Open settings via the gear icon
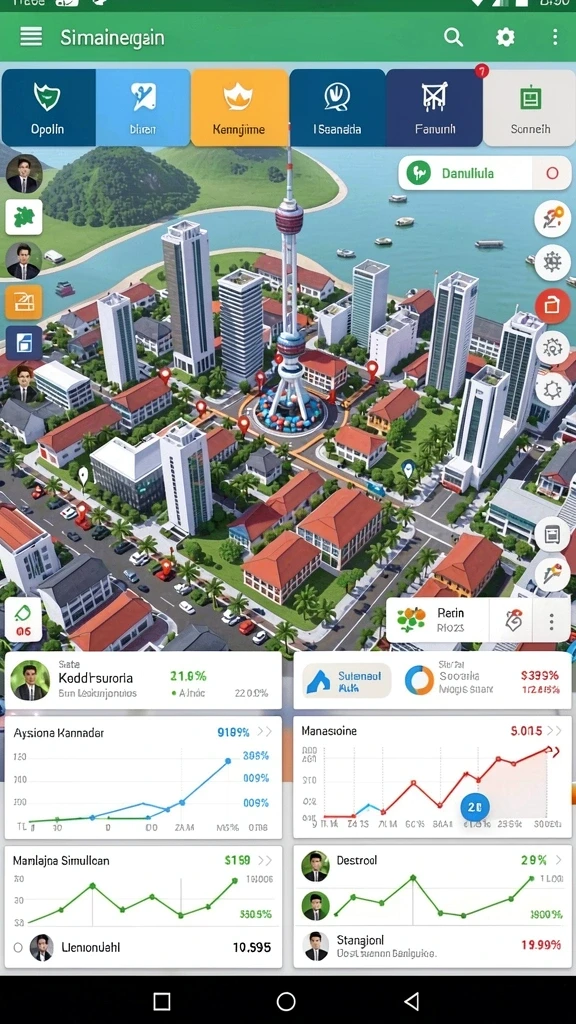The width and height of the screenshot is (576, 1024). pyautogui.click(x=505, y=37)
